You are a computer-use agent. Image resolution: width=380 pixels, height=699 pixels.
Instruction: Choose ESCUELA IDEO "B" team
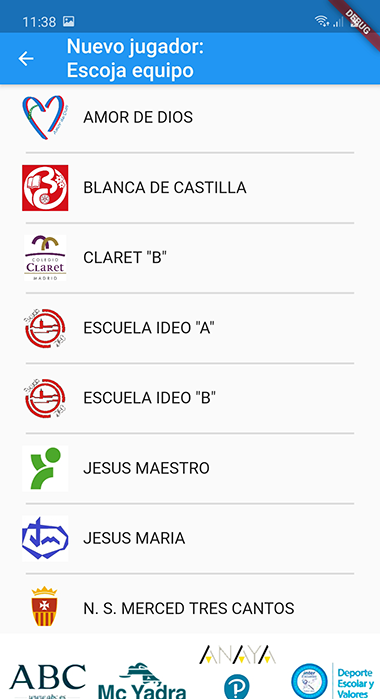[190, 398]
